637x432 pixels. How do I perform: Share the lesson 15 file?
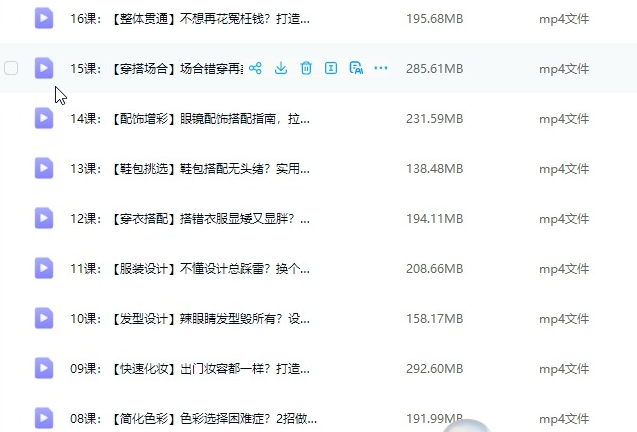pyautogui.click(x=256, y=68)
